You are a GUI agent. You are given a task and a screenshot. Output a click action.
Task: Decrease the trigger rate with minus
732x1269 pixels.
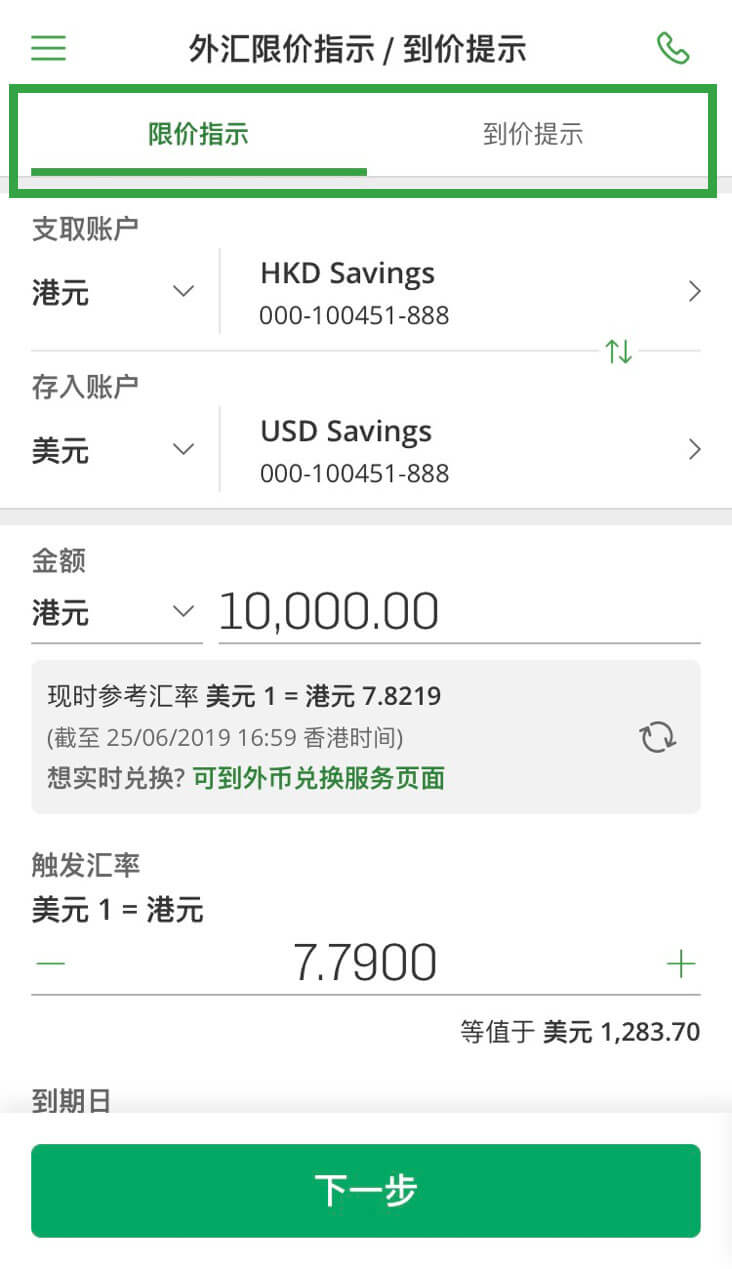(50, 963)
